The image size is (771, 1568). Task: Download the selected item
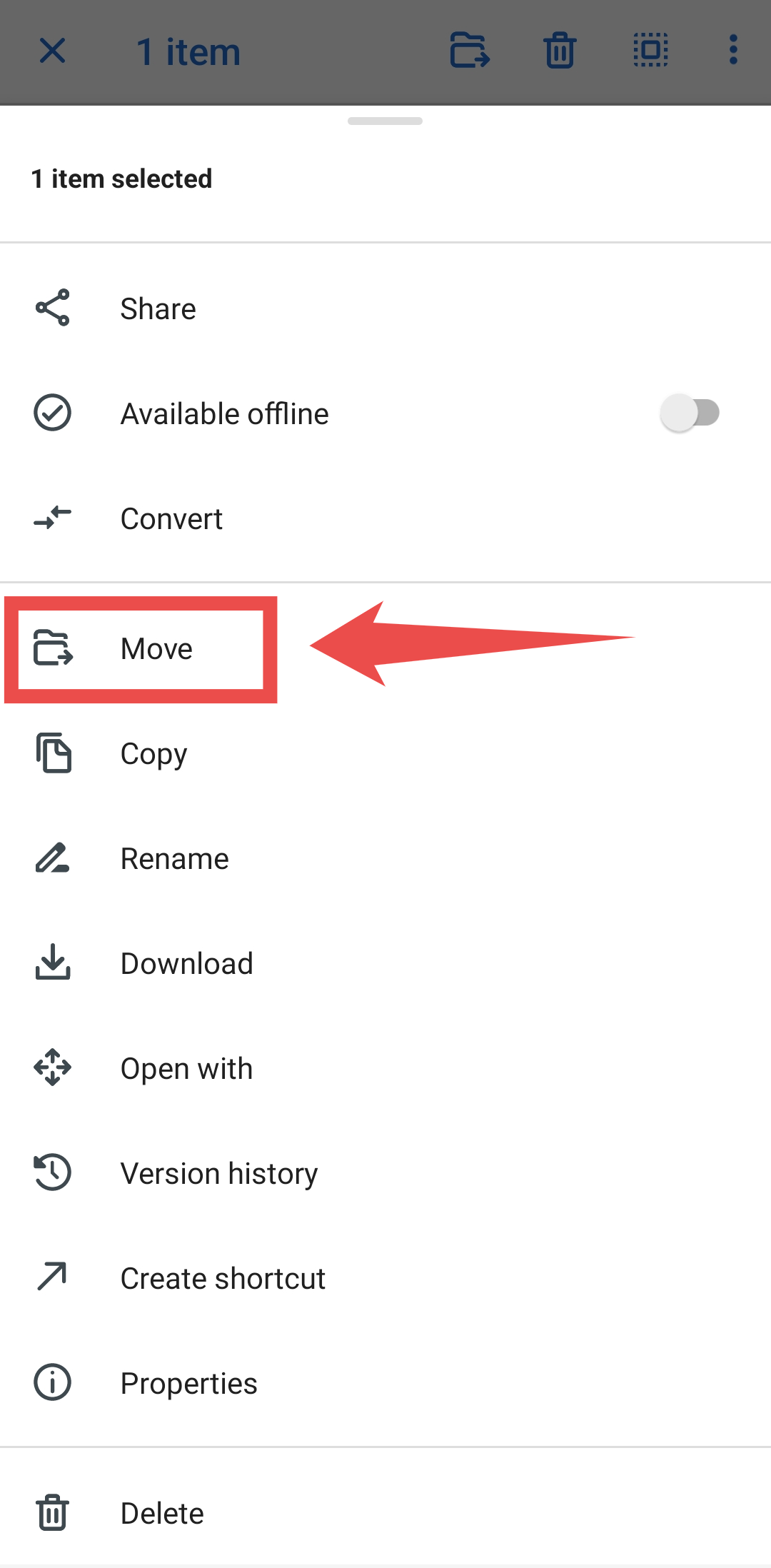186,963
